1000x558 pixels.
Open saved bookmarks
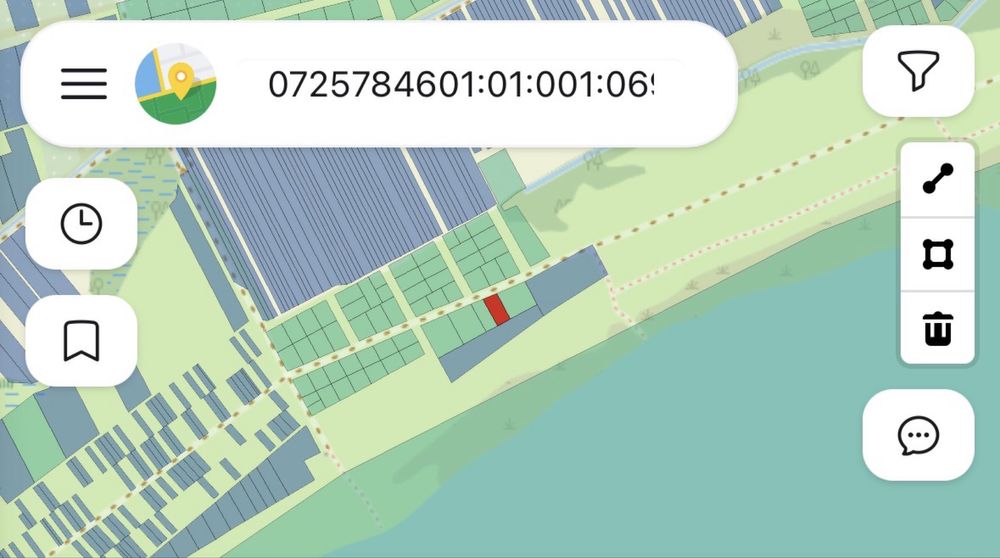pos(81,341)
